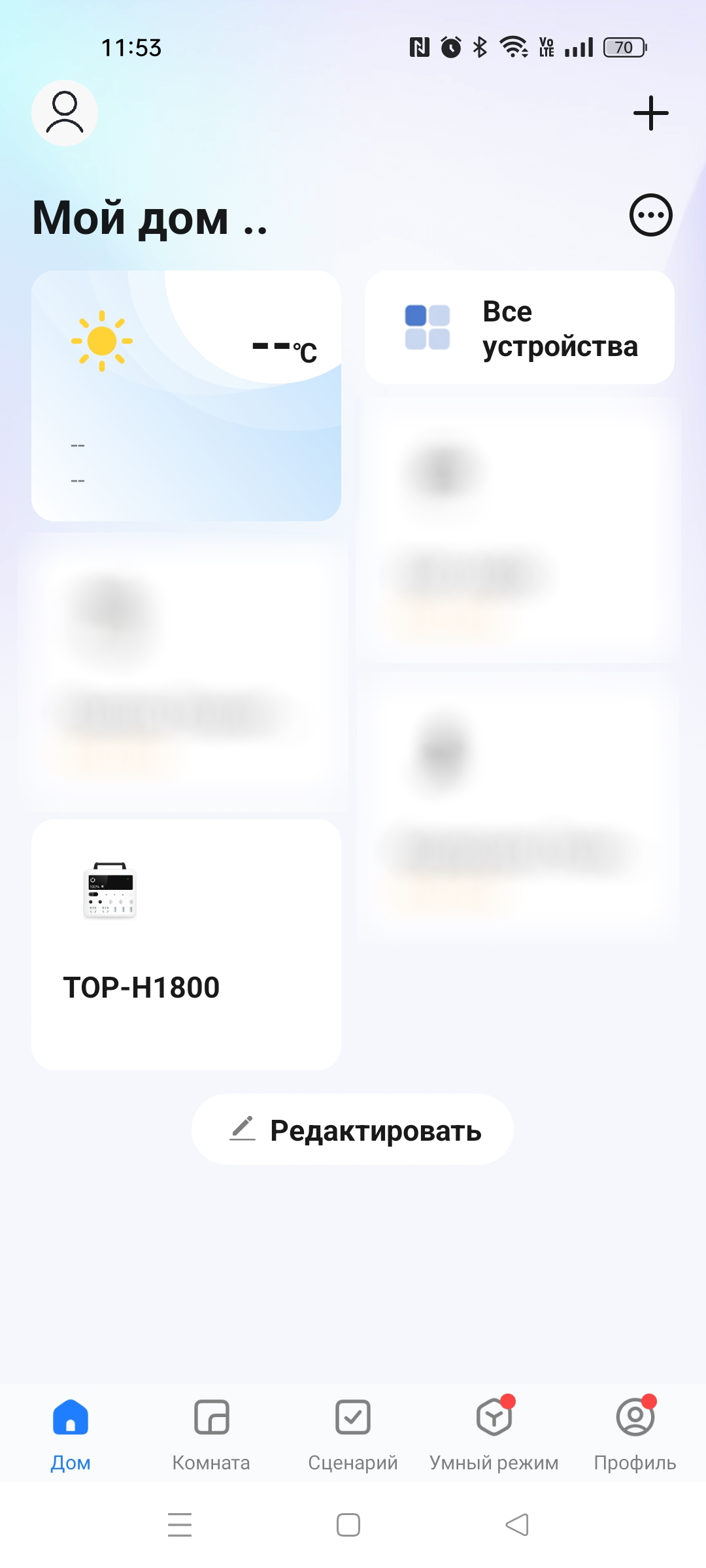Open the TOP-H1800 device card
Screen dimensions: 706x1568
tap(186, 945)
